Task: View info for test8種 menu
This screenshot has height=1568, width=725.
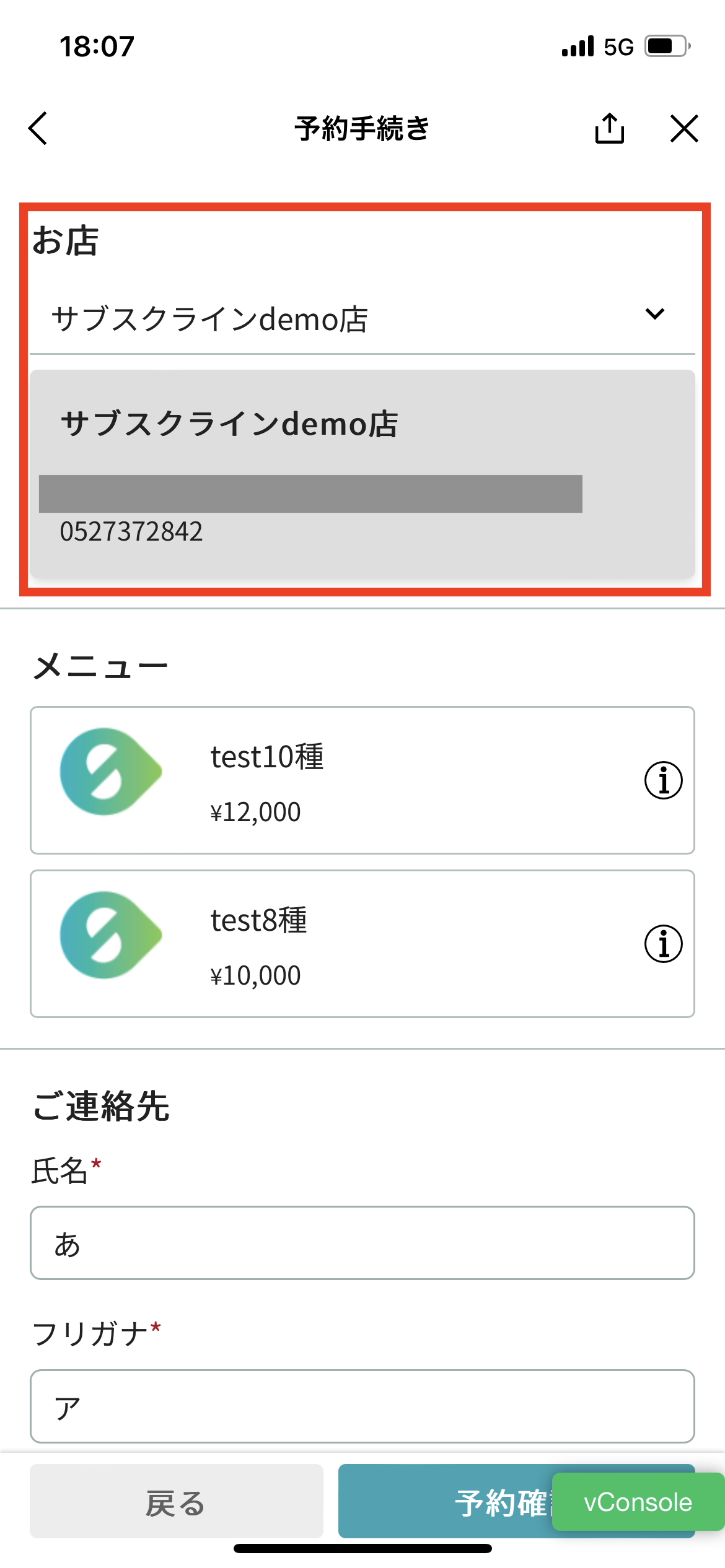Action: pyautogui.click(x=664, y=944)
